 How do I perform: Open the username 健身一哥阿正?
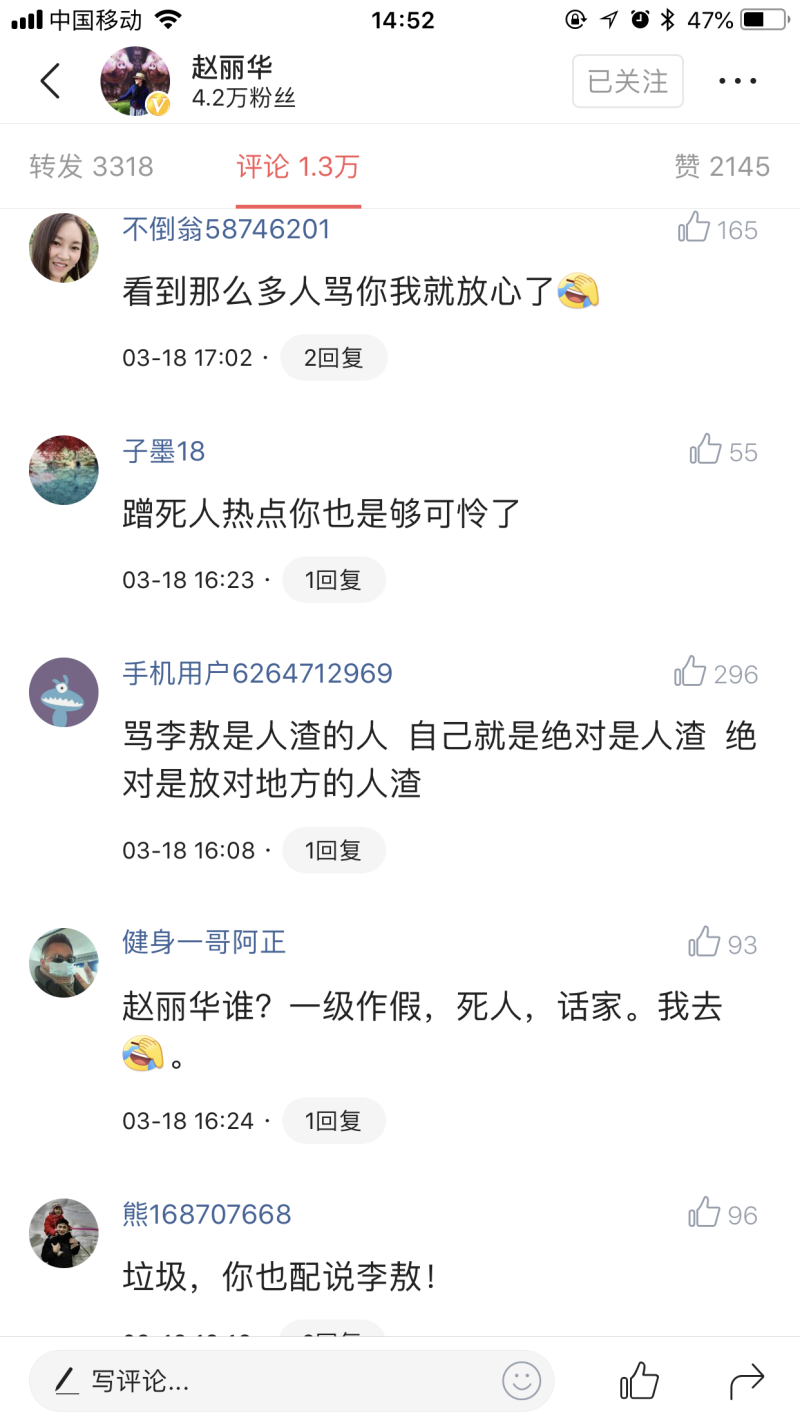(x=204, y=942)
